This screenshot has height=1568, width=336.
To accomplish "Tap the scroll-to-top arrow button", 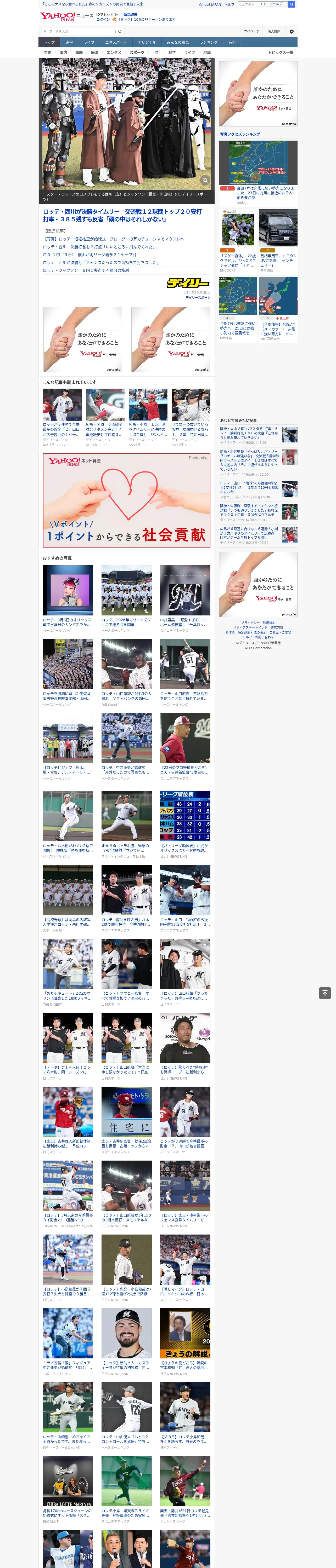I will (325, 993).
